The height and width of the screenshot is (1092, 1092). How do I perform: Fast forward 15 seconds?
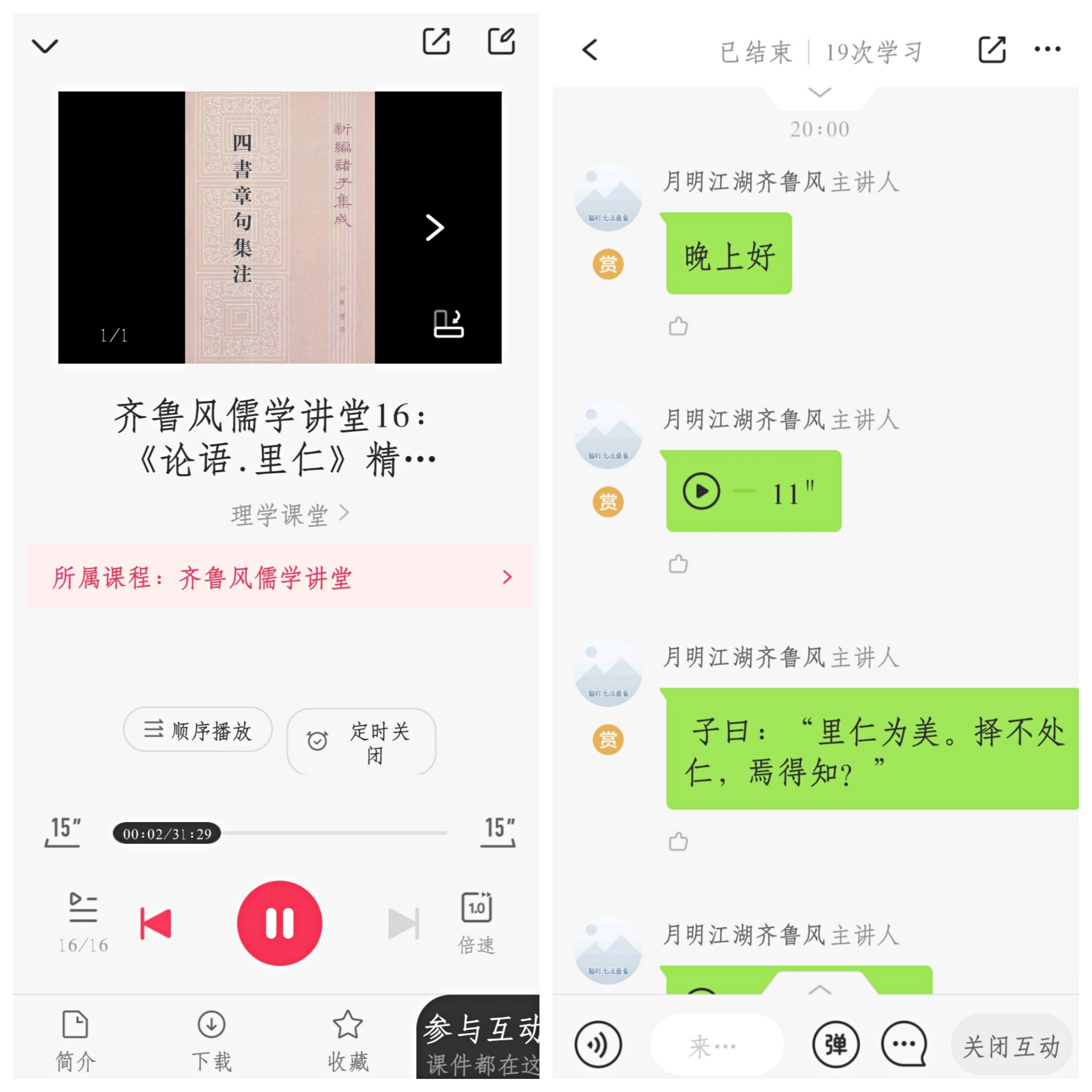tap(498, 831)
